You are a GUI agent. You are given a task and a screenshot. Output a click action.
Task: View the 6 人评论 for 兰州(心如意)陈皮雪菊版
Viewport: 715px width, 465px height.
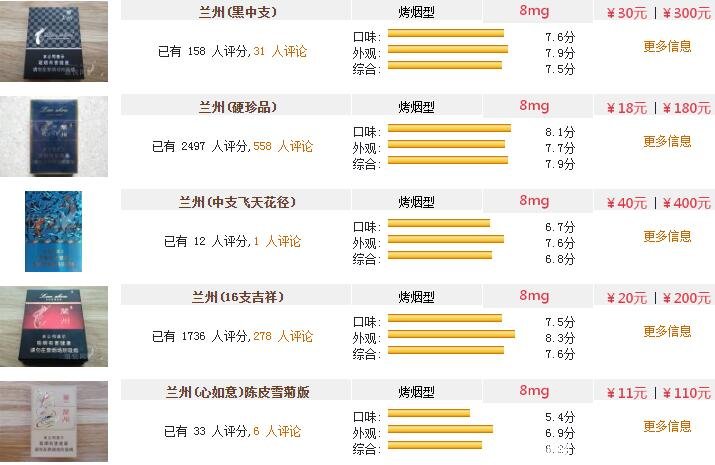point(276,431)
